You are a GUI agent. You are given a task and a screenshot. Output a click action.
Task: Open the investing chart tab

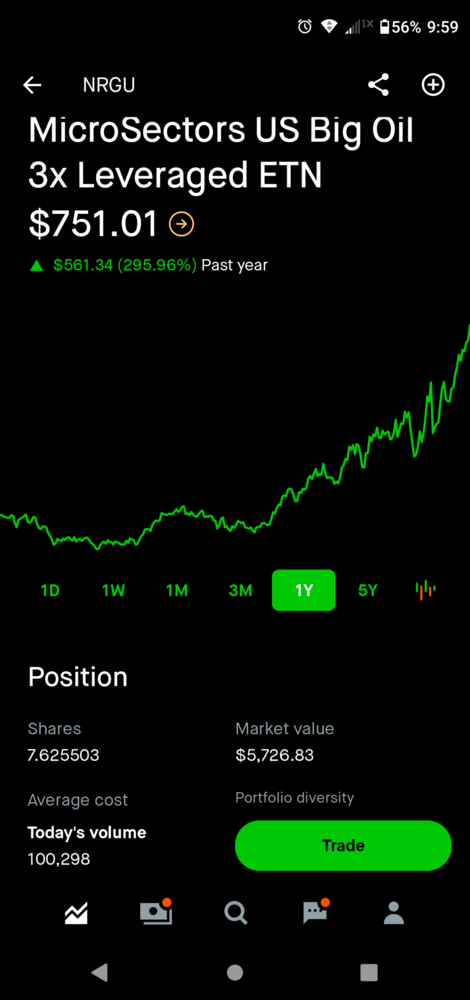click(76, 915)
